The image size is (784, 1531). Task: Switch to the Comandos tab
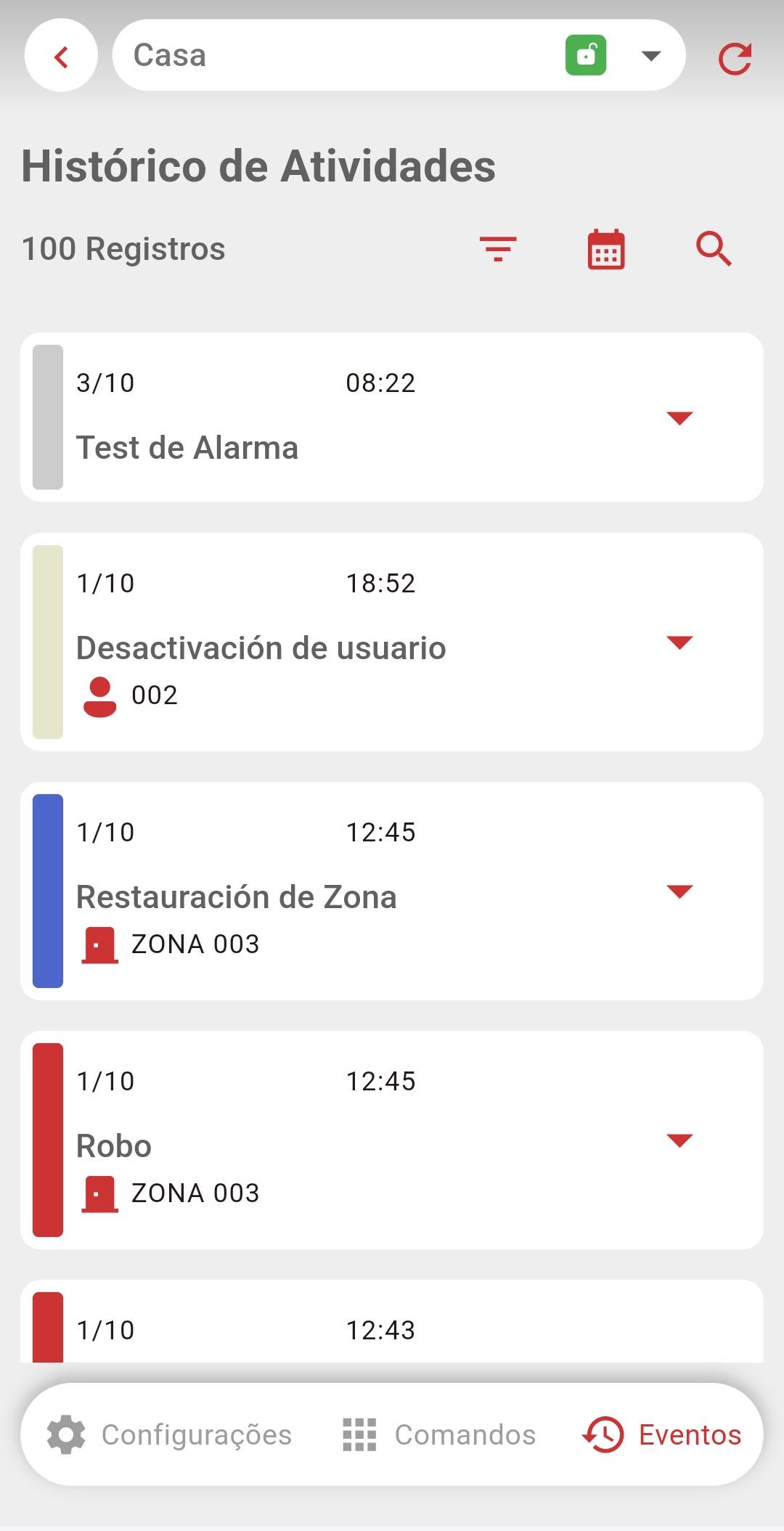coord(439,1435)
